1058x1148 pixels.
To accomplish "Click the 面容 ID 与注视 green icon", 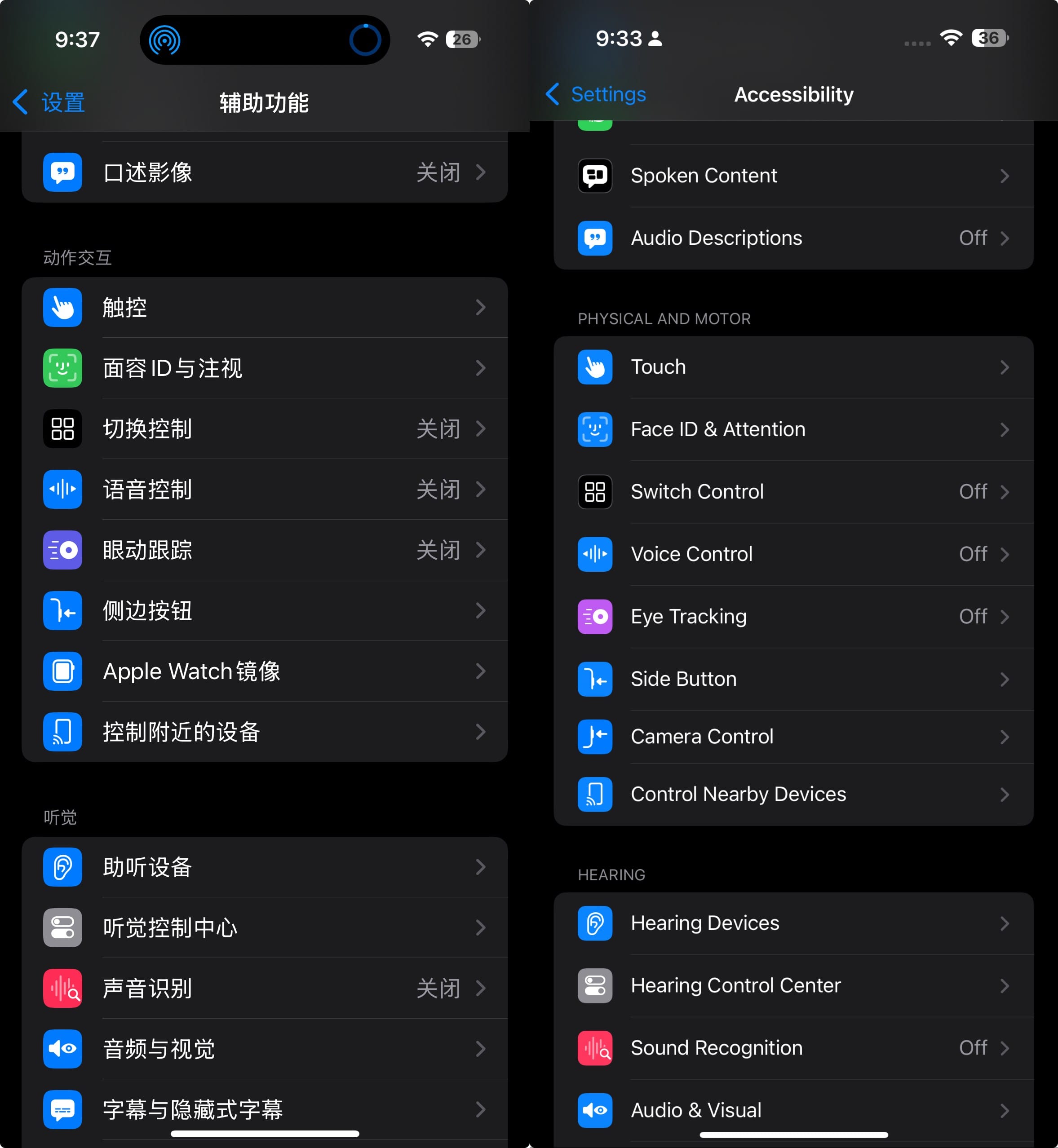I will 62,368.
